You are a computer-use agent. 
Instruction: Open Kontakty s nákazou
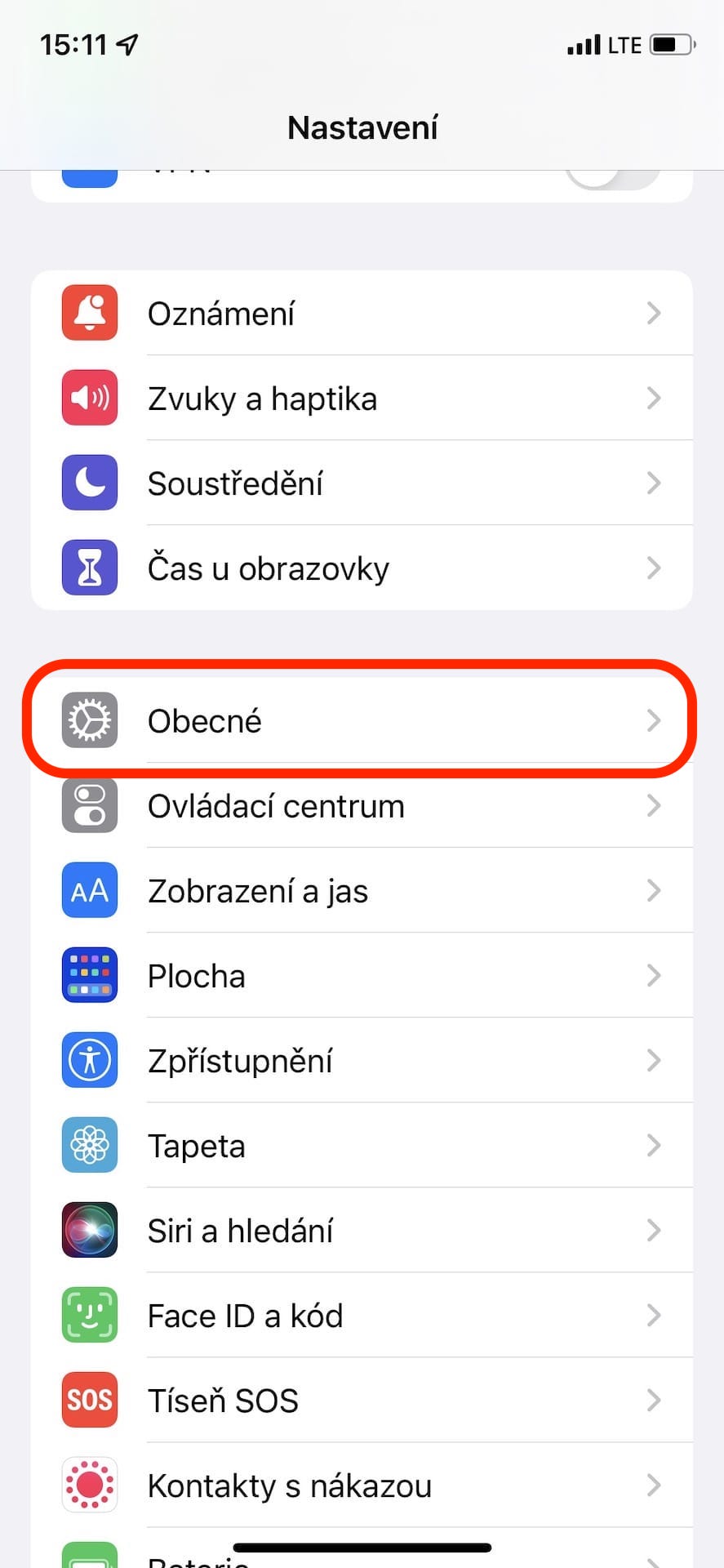point(362,1486)
